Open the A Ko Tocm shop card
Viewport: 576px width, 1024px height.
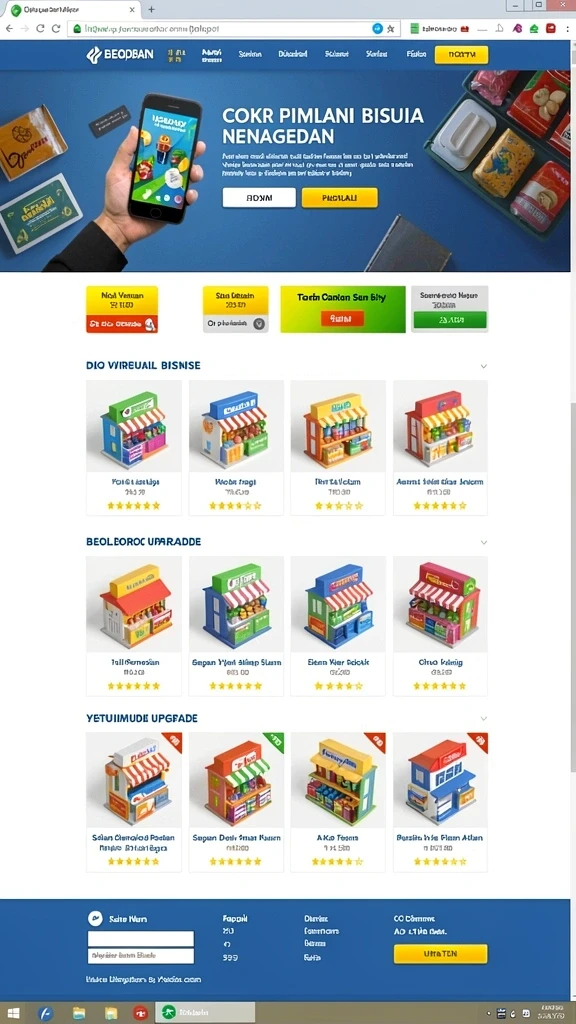(x=338, y=802)
